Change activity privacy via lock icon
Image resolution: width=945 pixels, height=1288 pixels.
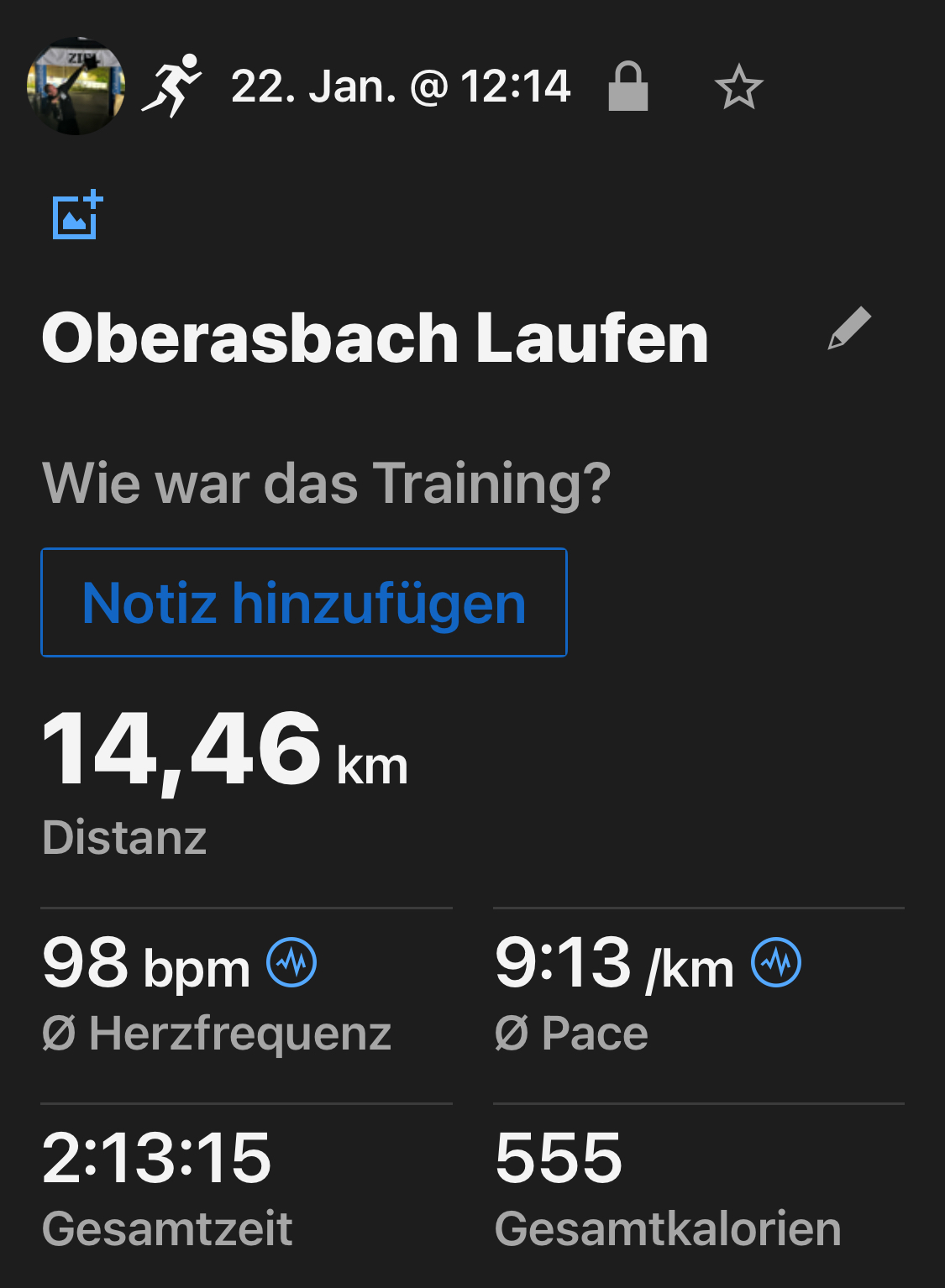pos(628,86)
